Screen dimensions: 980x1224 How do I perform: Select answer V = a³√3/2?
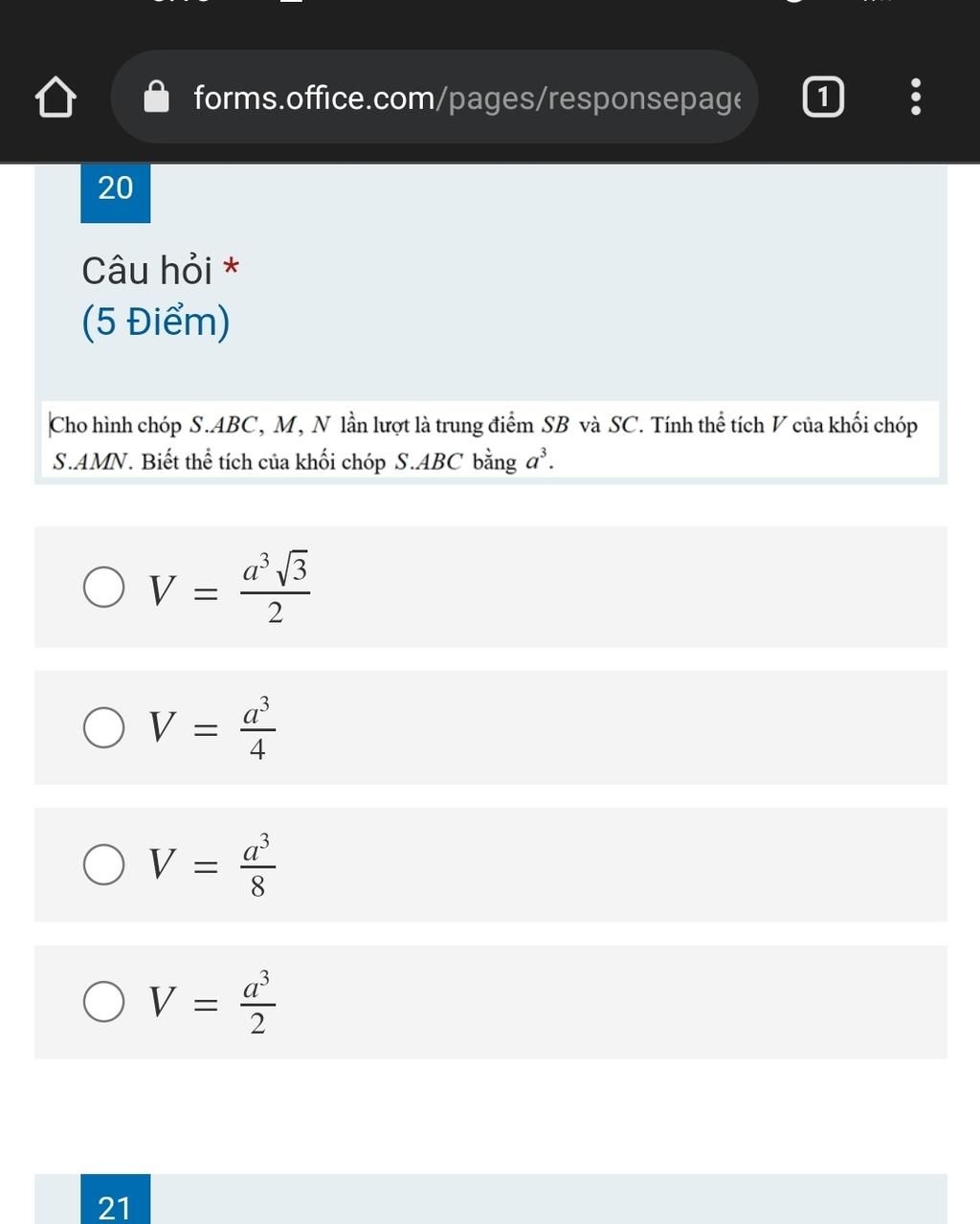(103, 587)
